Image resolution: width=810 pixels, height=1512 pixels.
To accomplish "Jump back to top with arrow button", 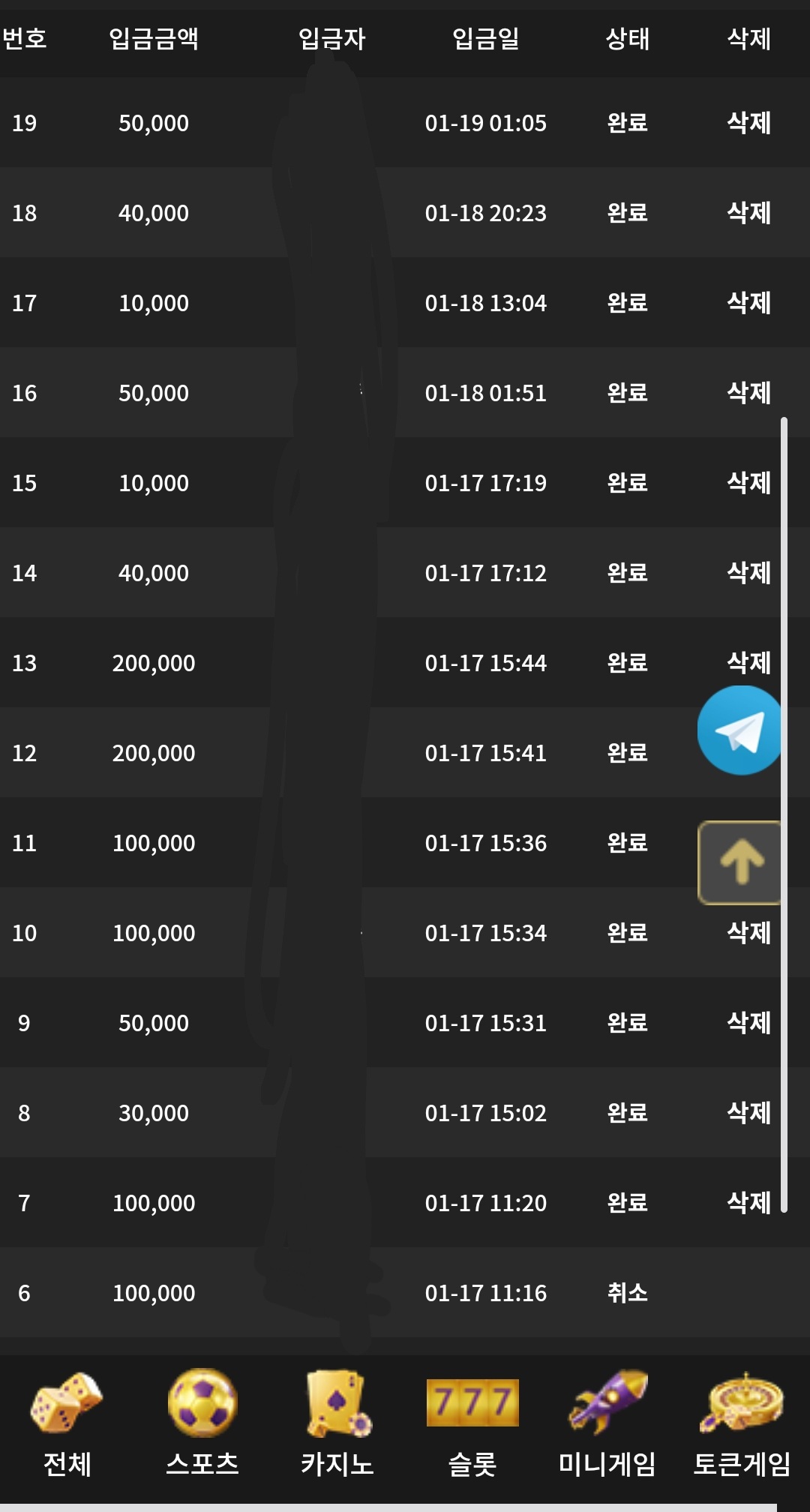I will pyautogui.click(x=741, y=862).
